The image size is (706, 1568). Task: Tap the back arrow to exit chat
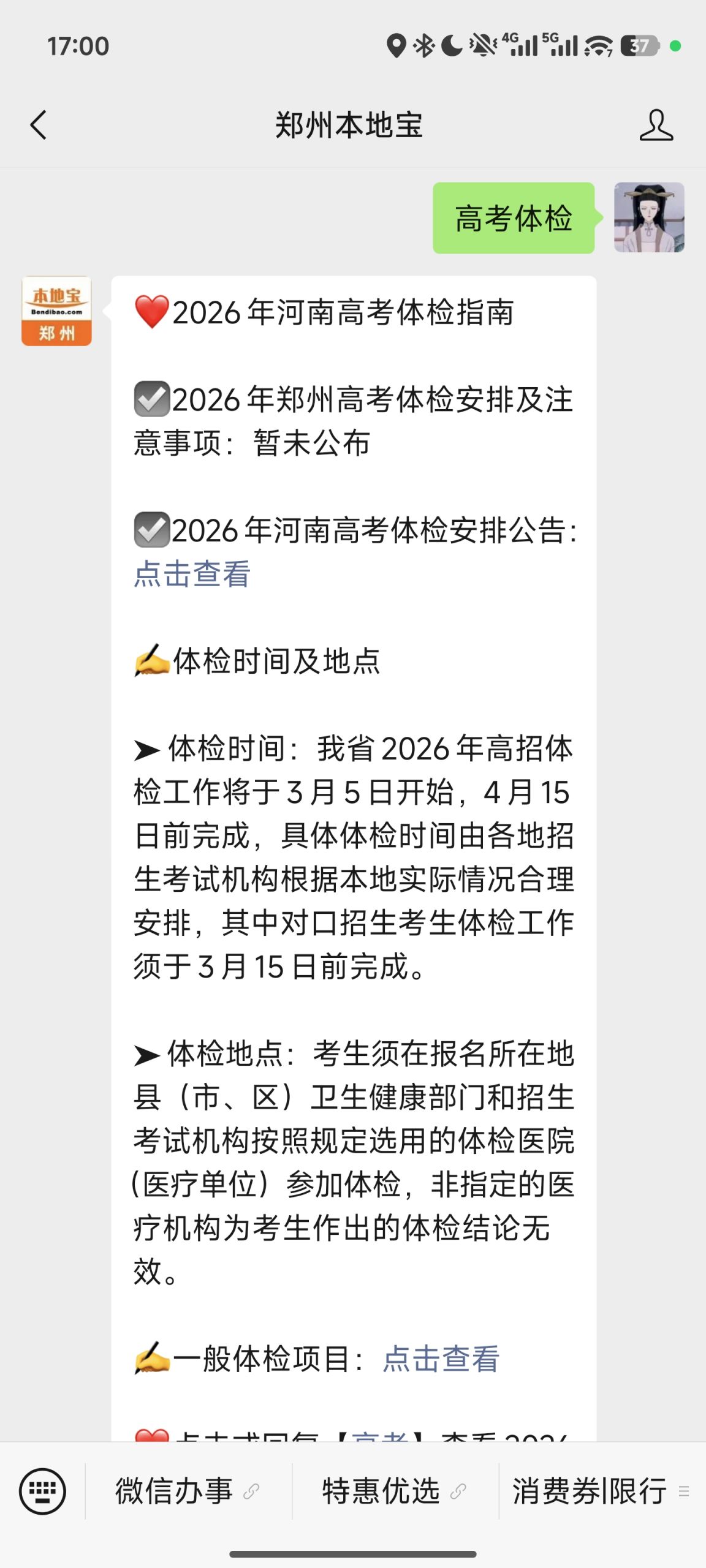click(x=39, y=126)
